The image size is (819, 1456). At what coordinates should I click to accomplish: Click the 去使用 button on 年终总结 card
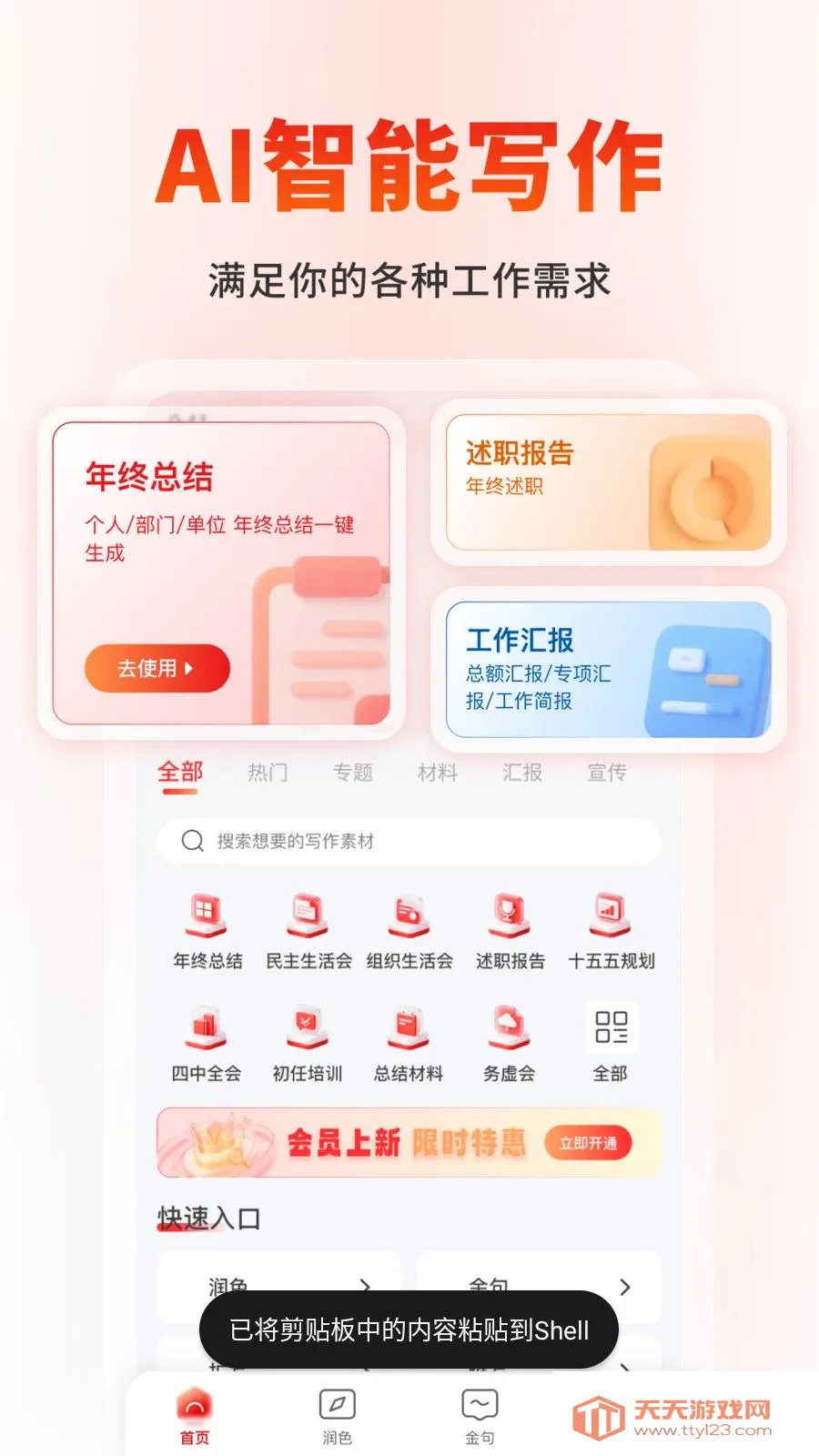[x=157, y=668]
